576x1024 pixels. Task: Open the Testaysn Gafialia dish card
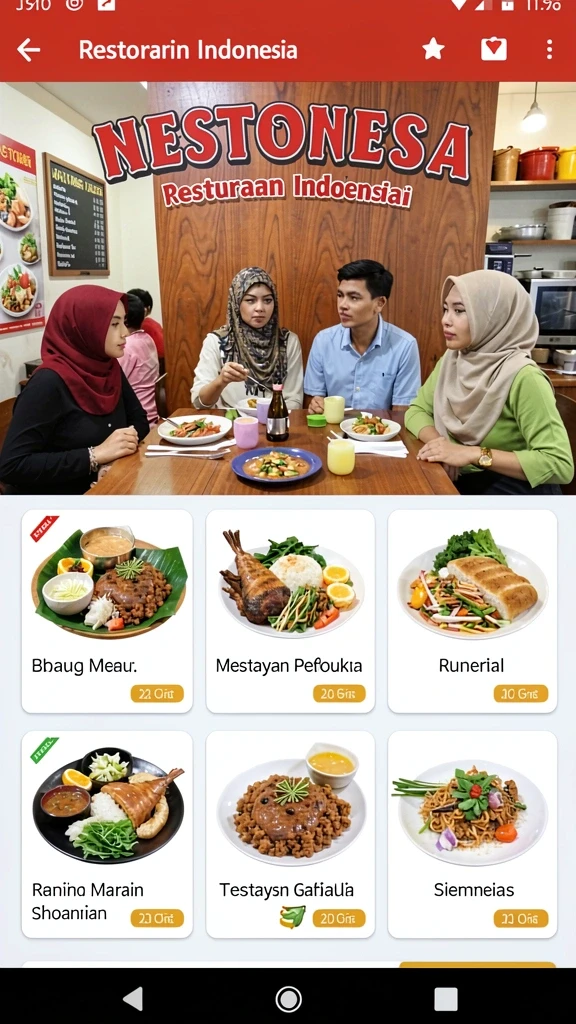(291, 834)
